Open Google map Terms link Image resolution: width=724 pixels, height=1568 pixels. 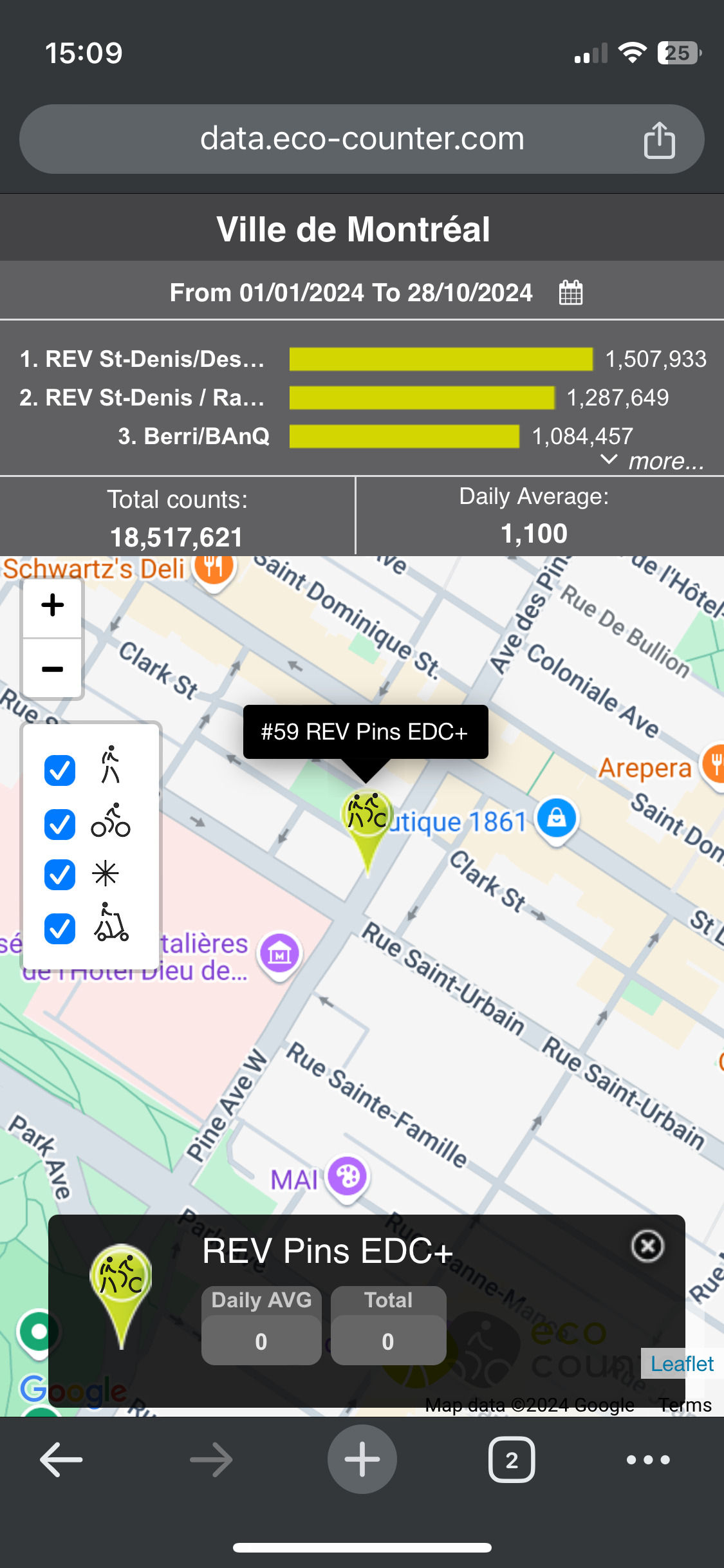pyautogui.click(x=685, y=1405)
